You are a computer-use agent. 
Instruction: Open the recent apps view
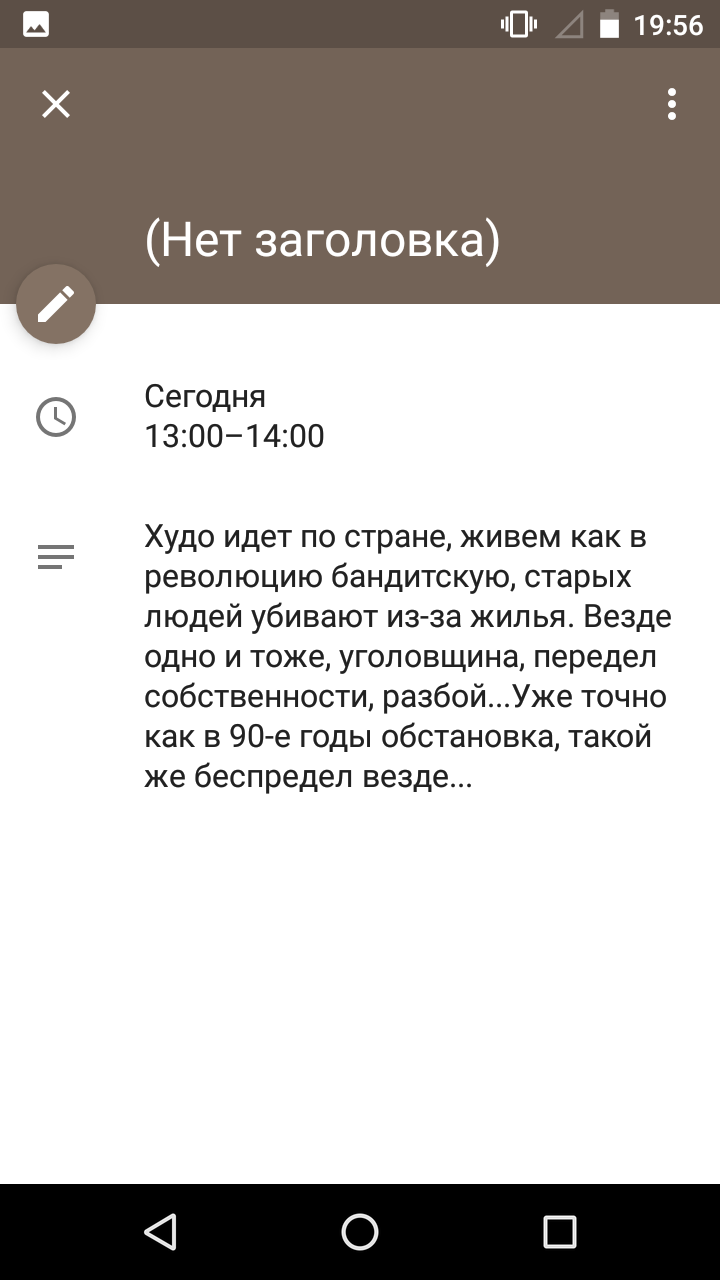[x=560, y=1232]
